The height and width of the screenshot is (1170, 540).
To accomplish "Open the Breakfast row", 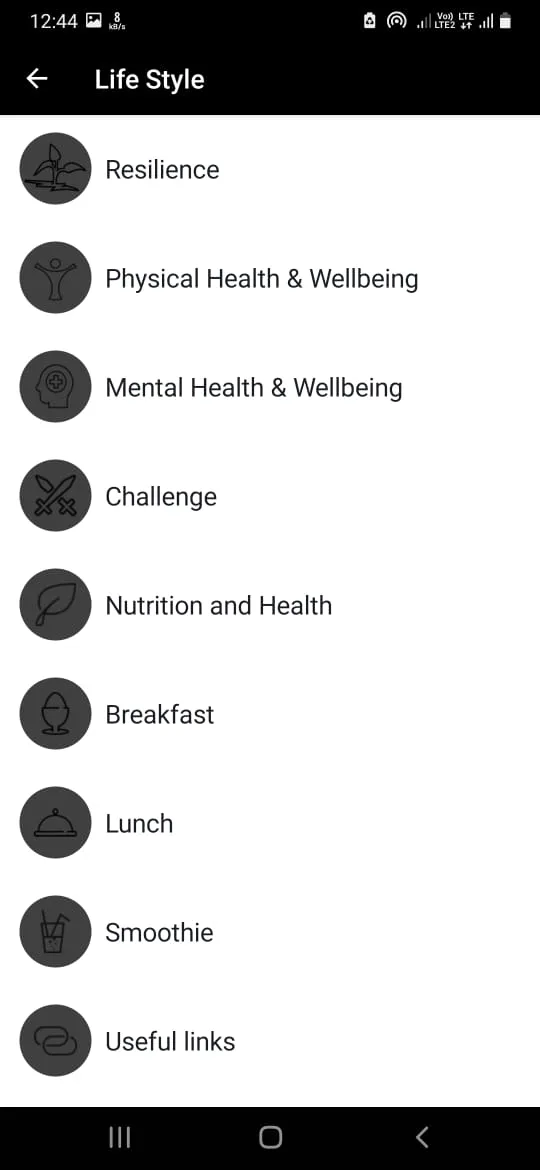I will (x=270, y=714).
